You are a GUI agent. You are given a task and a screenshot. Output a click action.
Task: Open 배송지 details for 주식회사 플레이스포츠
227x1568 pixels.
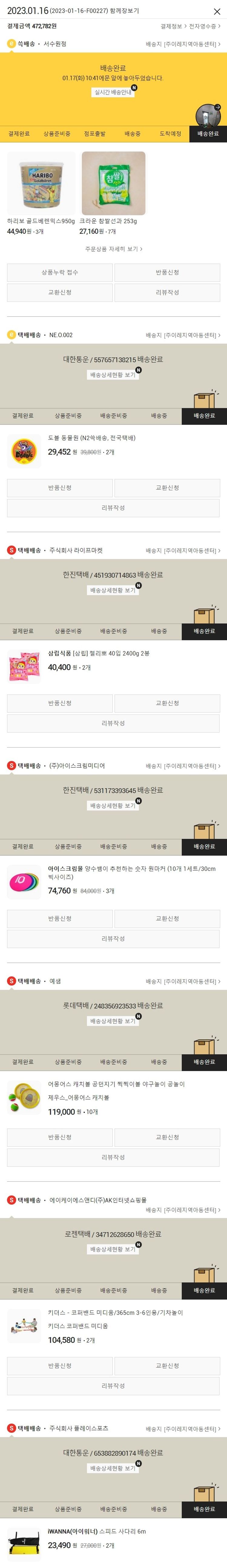tap(183, 1429)
